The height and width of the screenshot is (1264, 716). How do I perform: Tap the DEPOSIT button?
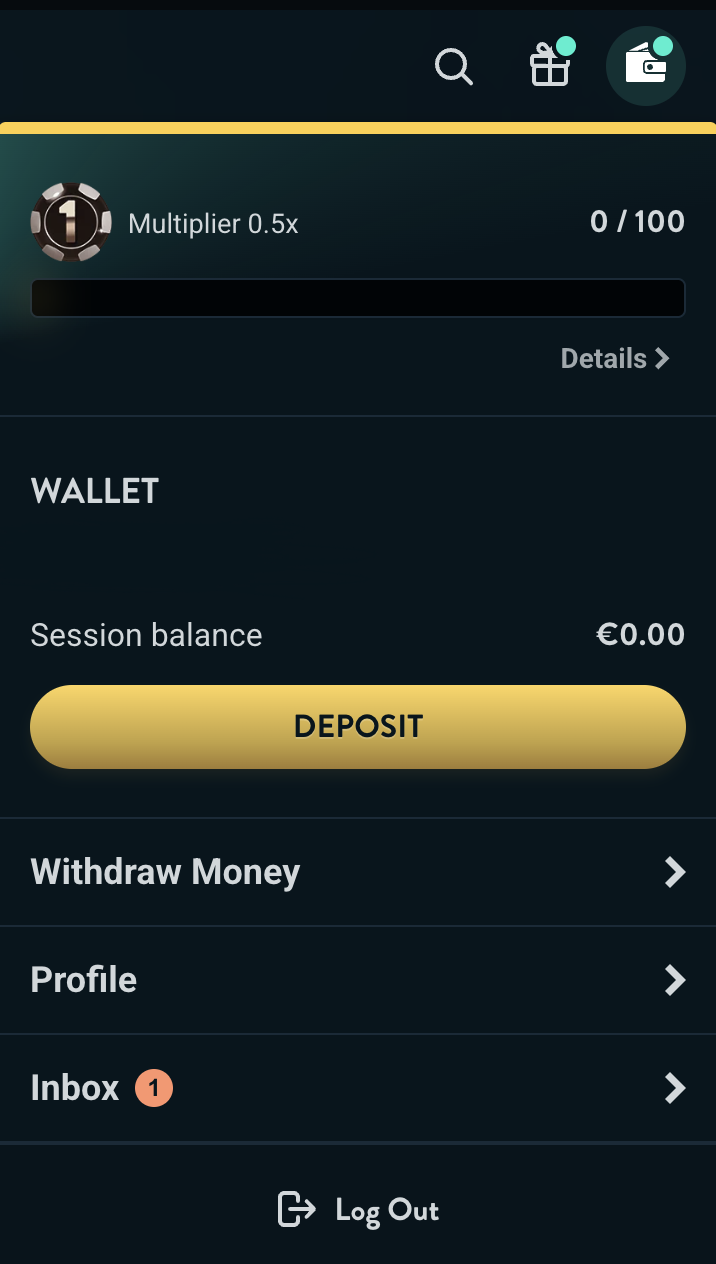[358, 727]
